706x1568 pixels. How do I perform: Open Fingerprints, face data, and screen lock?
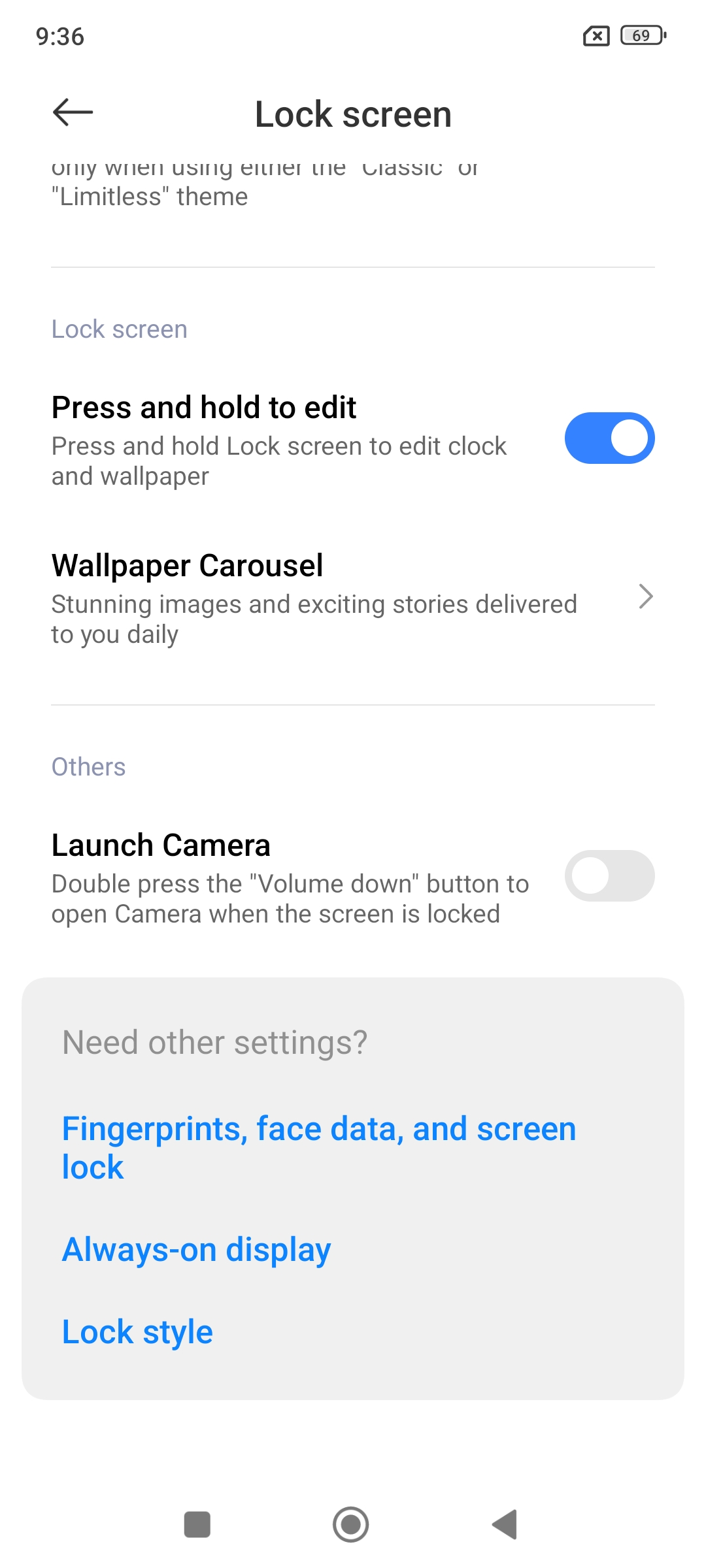tap(319, 1147)
